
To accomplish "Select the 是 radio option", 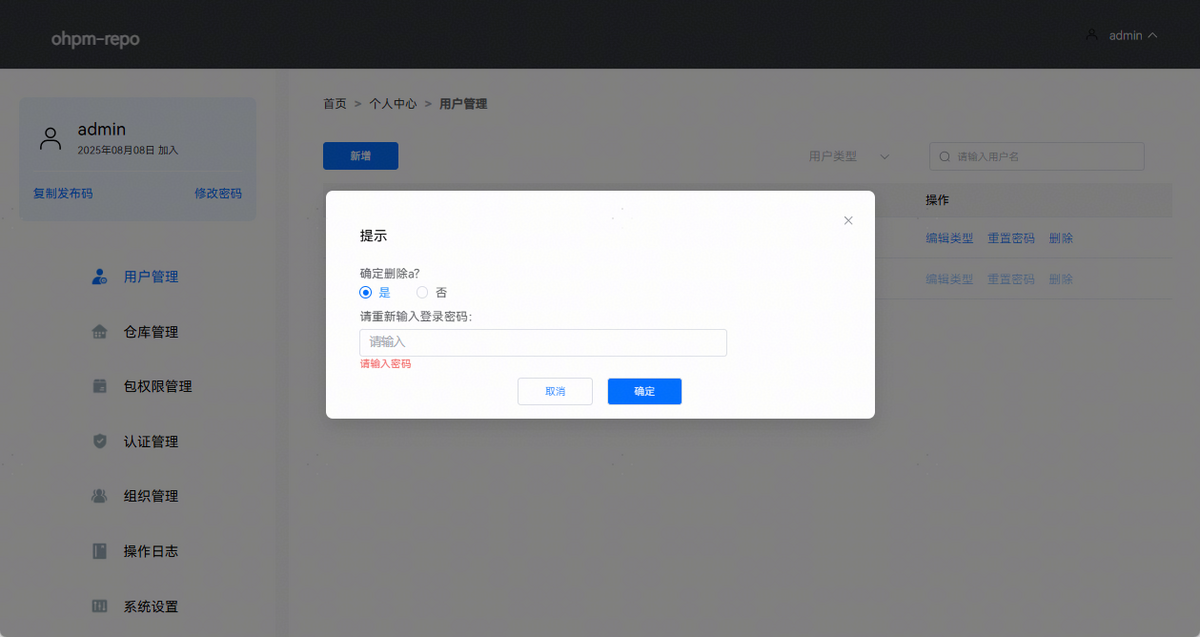I will (x=366, y=293).
